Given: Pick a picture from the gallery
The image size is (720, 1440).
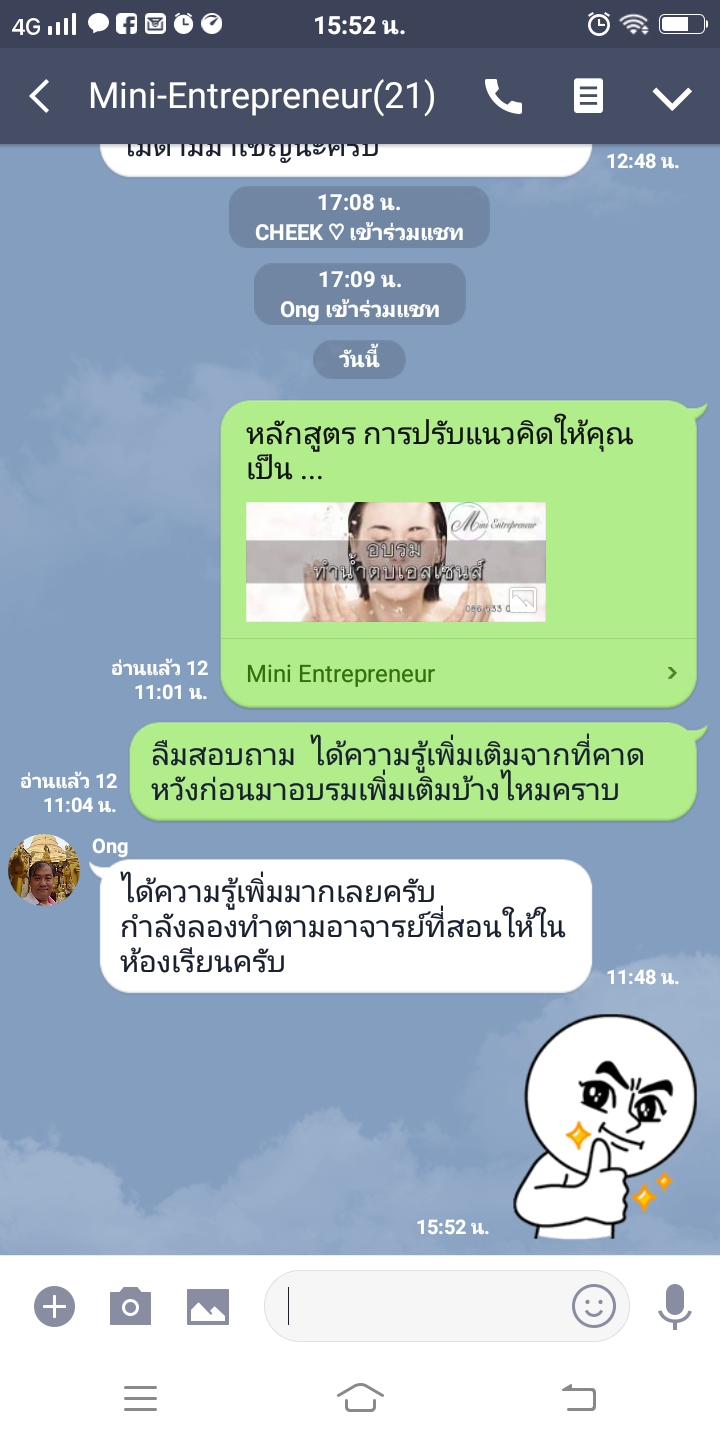Looking at the screenshot, I should tap(208, 1306).
